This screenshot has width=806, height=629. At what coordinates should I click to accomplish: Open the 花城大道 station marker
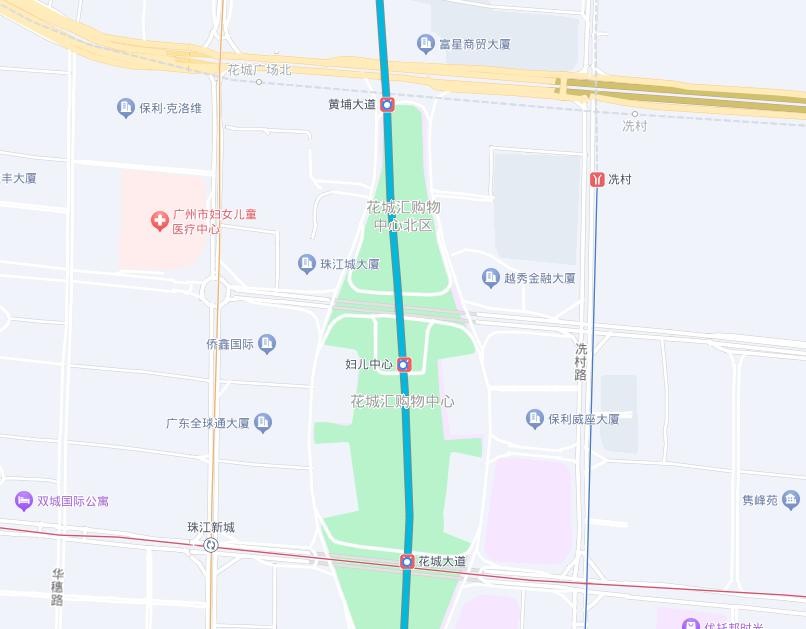pos(407,562)
